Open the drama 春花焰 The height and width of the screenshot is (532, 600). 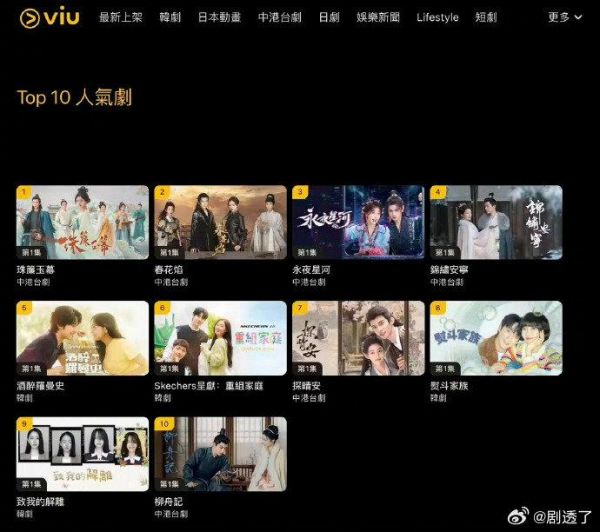tap(220, 222)
